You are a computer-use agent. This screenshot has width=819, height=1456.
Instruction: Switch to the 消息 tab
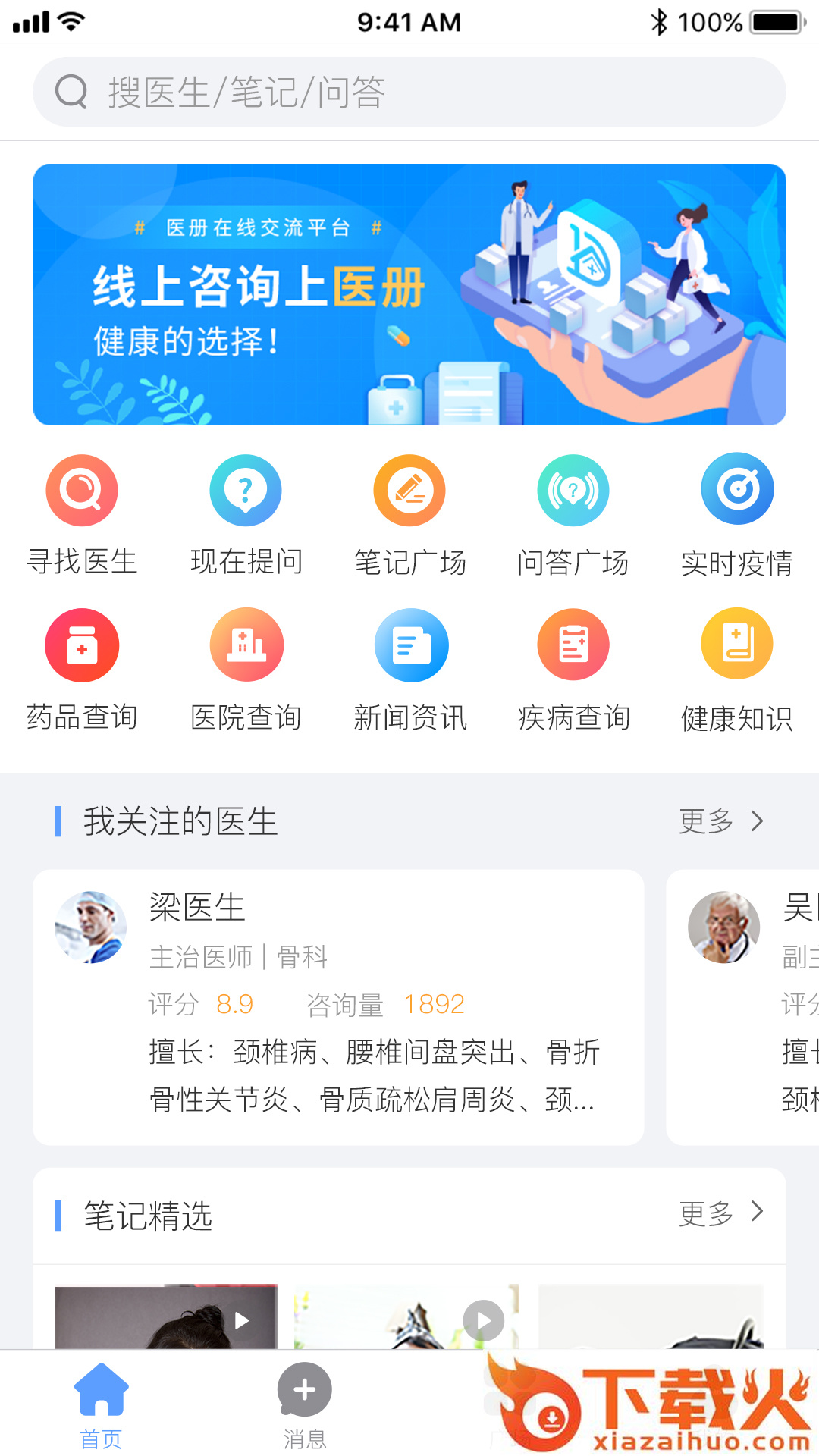pos(304,1401)
